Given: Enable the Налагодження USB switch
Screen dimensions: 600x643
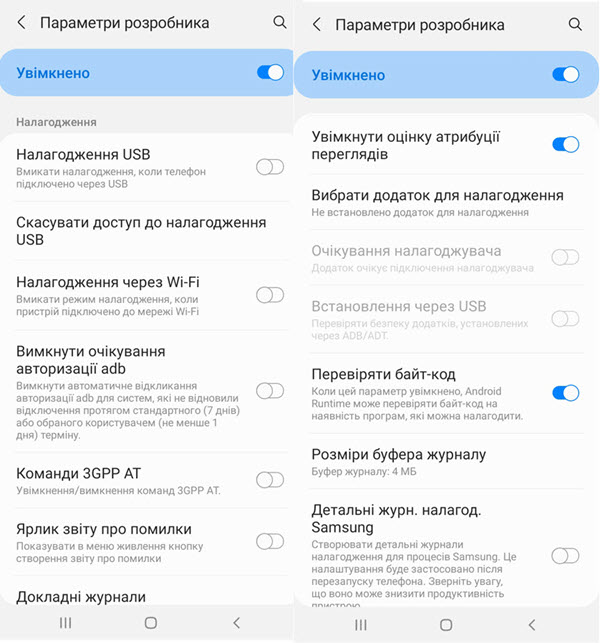Looking at the screenshot, I should pyautogui.click(x=269, y=166).
